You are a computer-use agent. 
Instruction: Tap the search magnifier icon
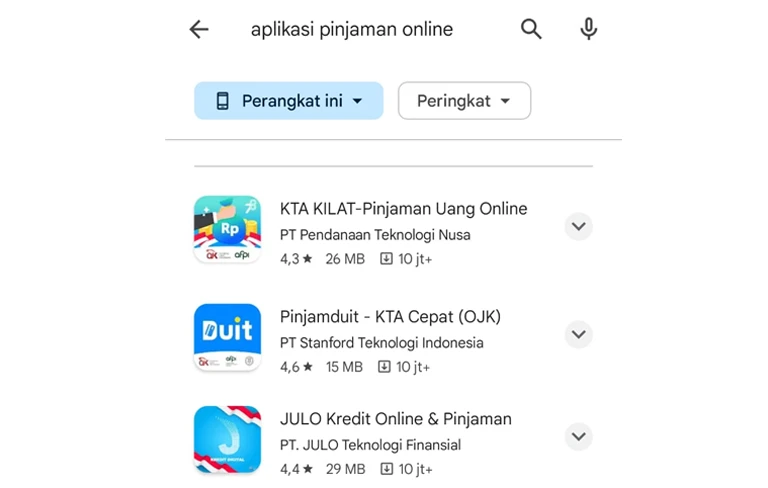coord(531,30)
